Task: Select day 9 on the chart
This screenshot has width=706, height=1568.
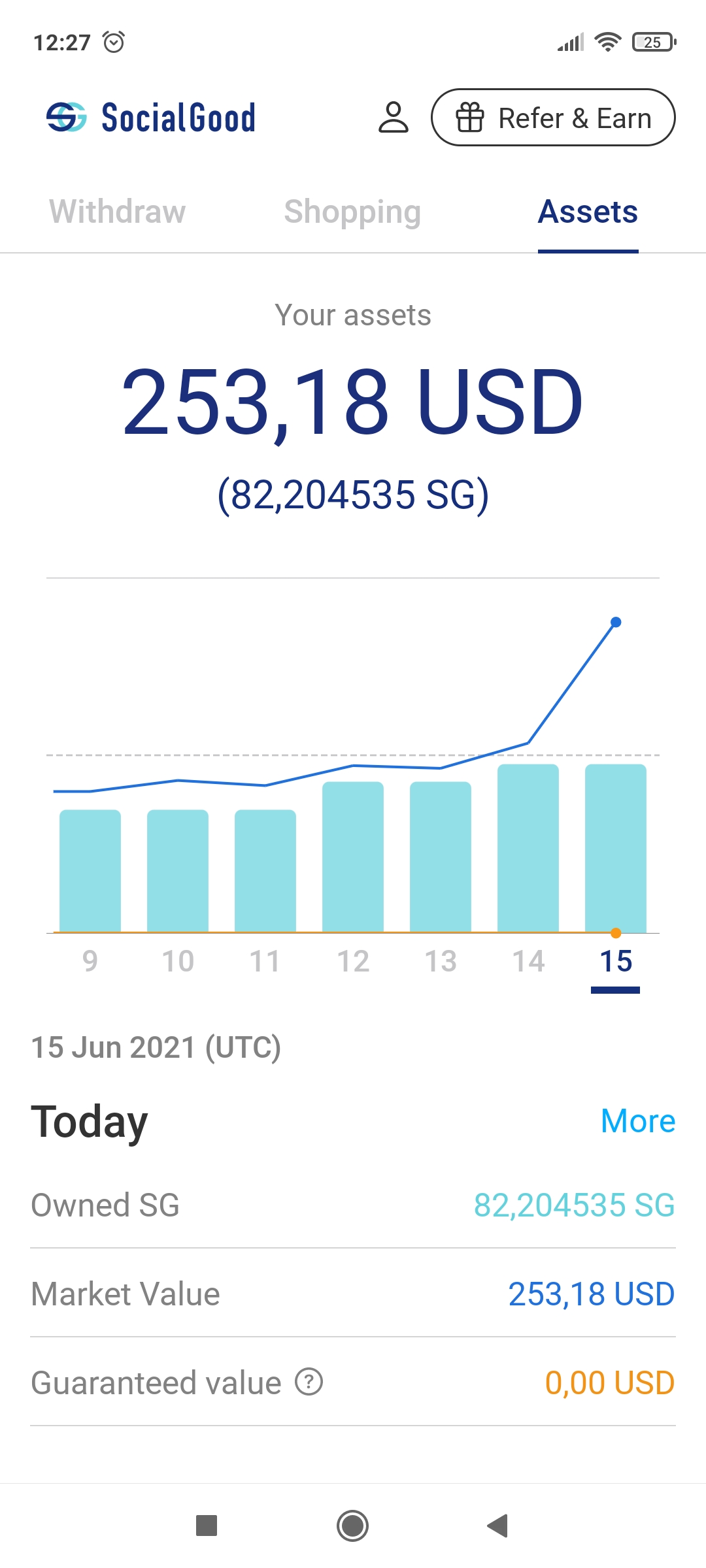Action: 90,961
